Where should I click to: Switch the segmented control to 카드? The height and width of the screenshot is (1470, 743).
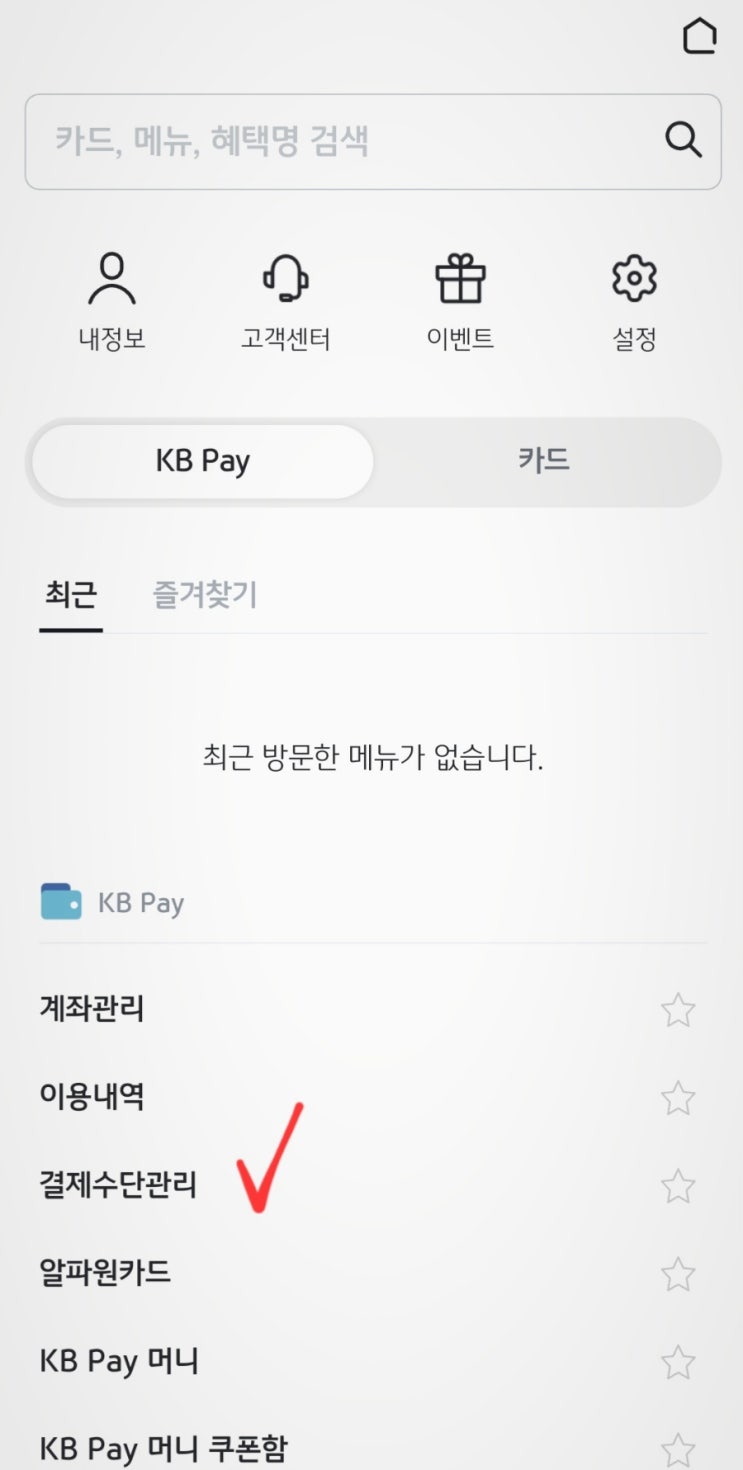click(545, 460)
